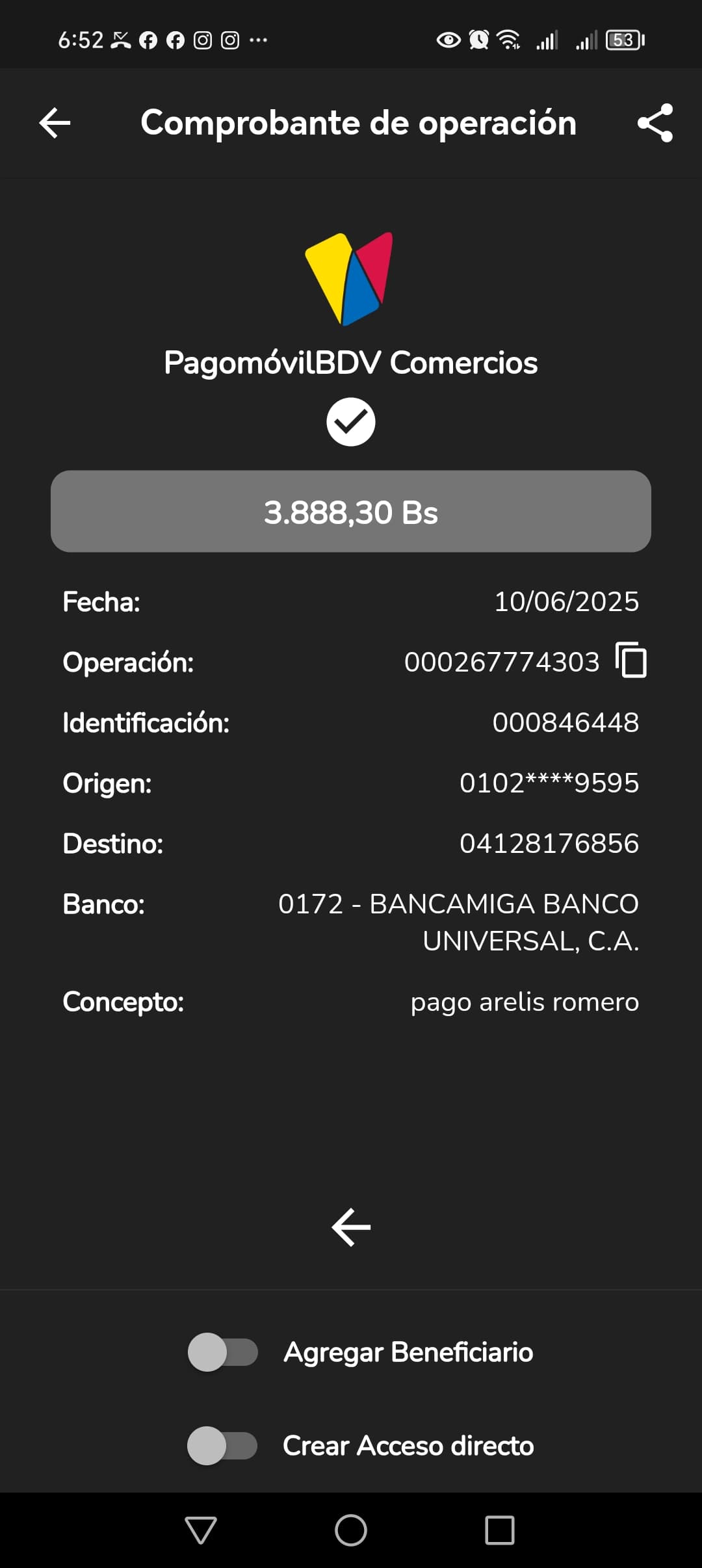The image size is (702, 1568).
Task: Go back using the top bar arrow
Action: point(55,123)
